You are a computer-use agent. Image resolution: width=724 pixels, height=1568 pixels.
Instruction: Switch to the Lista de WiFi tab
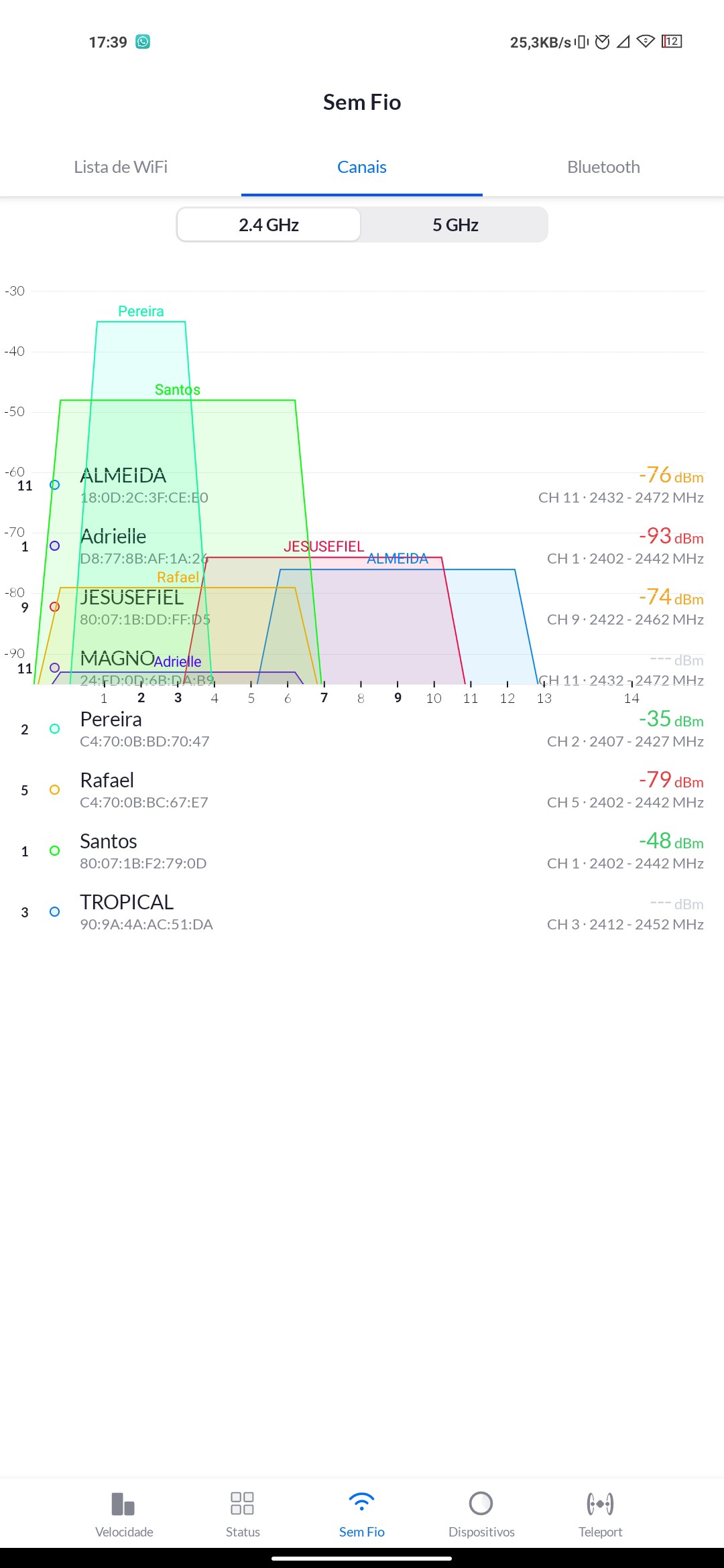(121, 168)
